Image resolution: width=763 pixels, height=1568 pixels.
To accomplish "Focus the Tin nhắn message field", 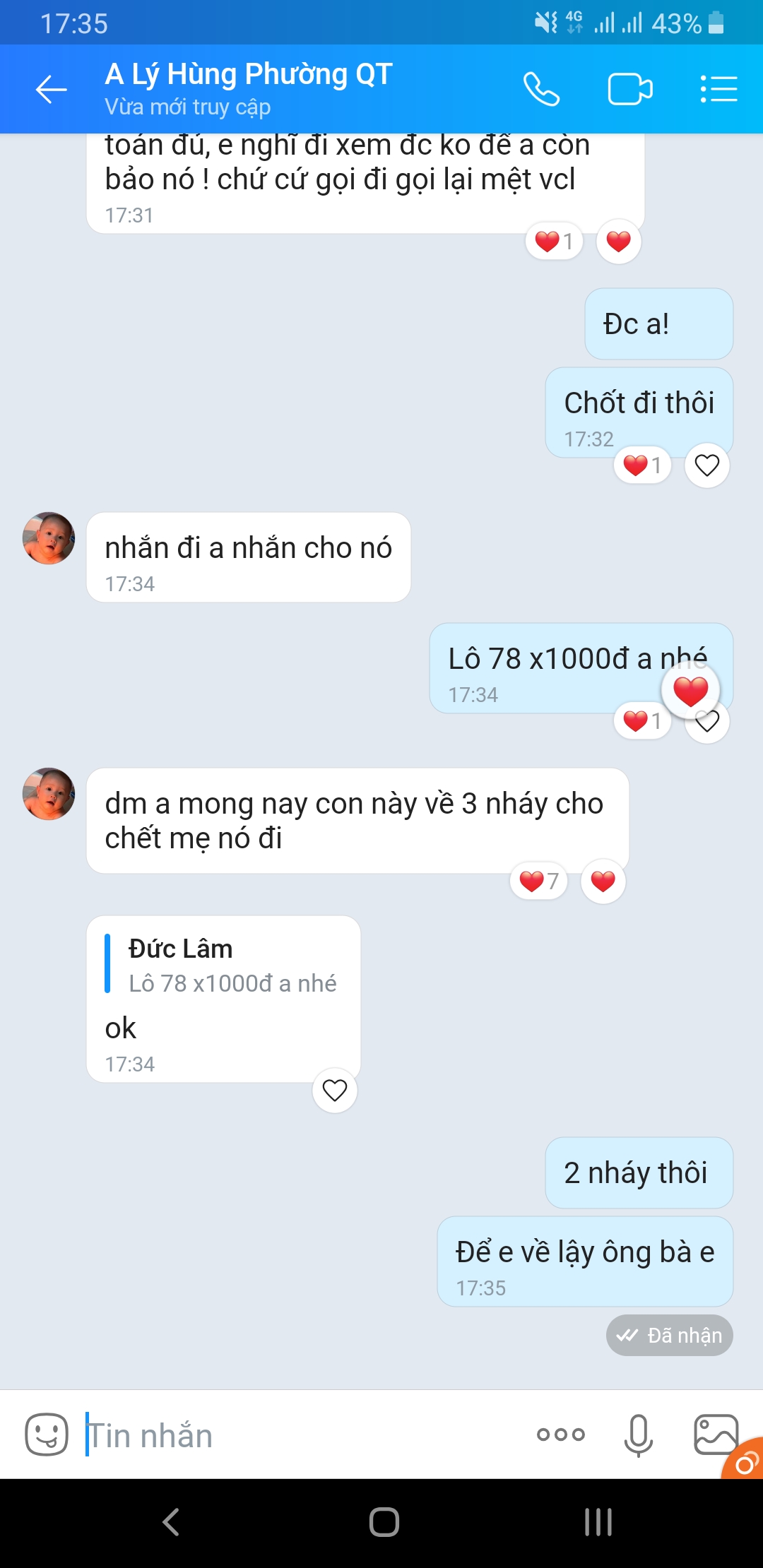I will [304, 1435].
